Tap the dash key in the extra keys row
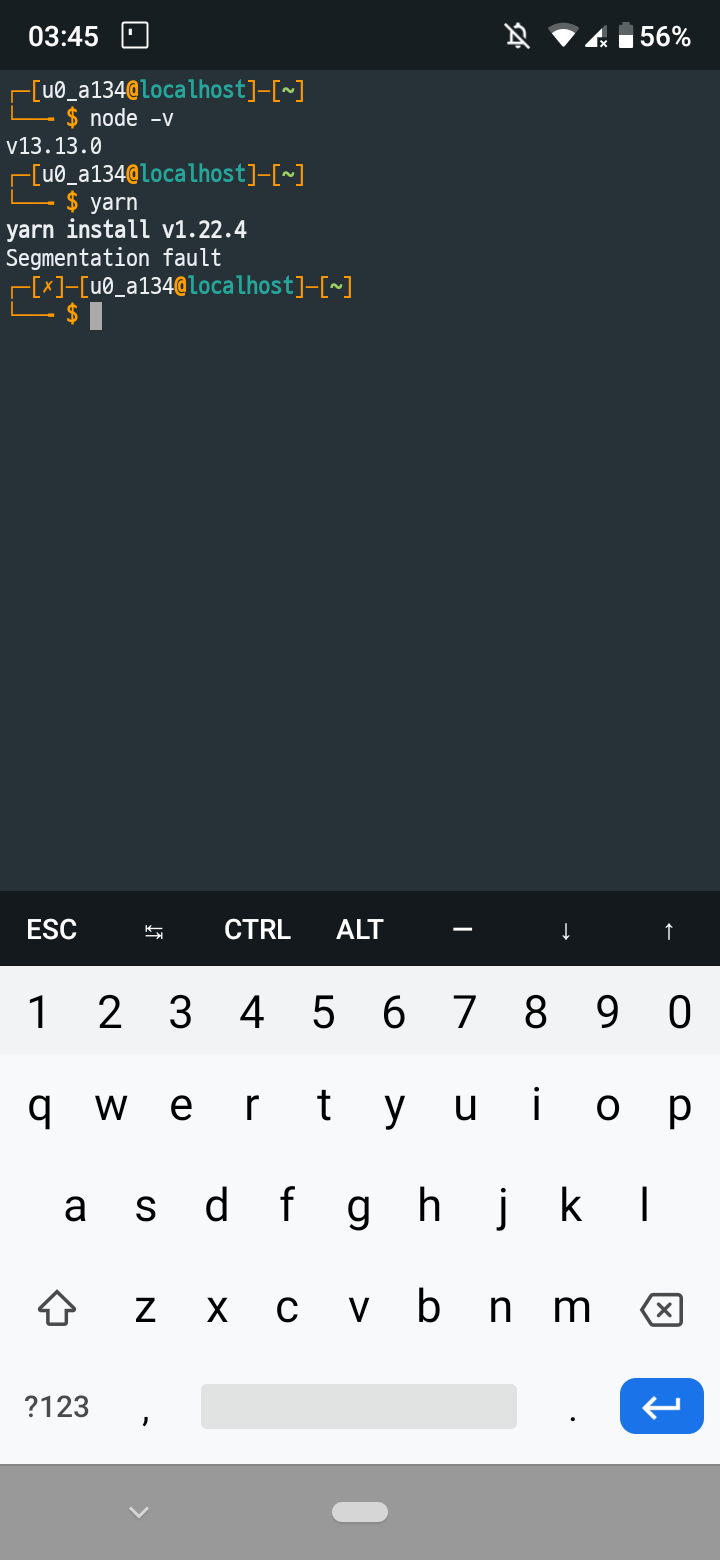The image size is (720, 1560). coord(462,930)
